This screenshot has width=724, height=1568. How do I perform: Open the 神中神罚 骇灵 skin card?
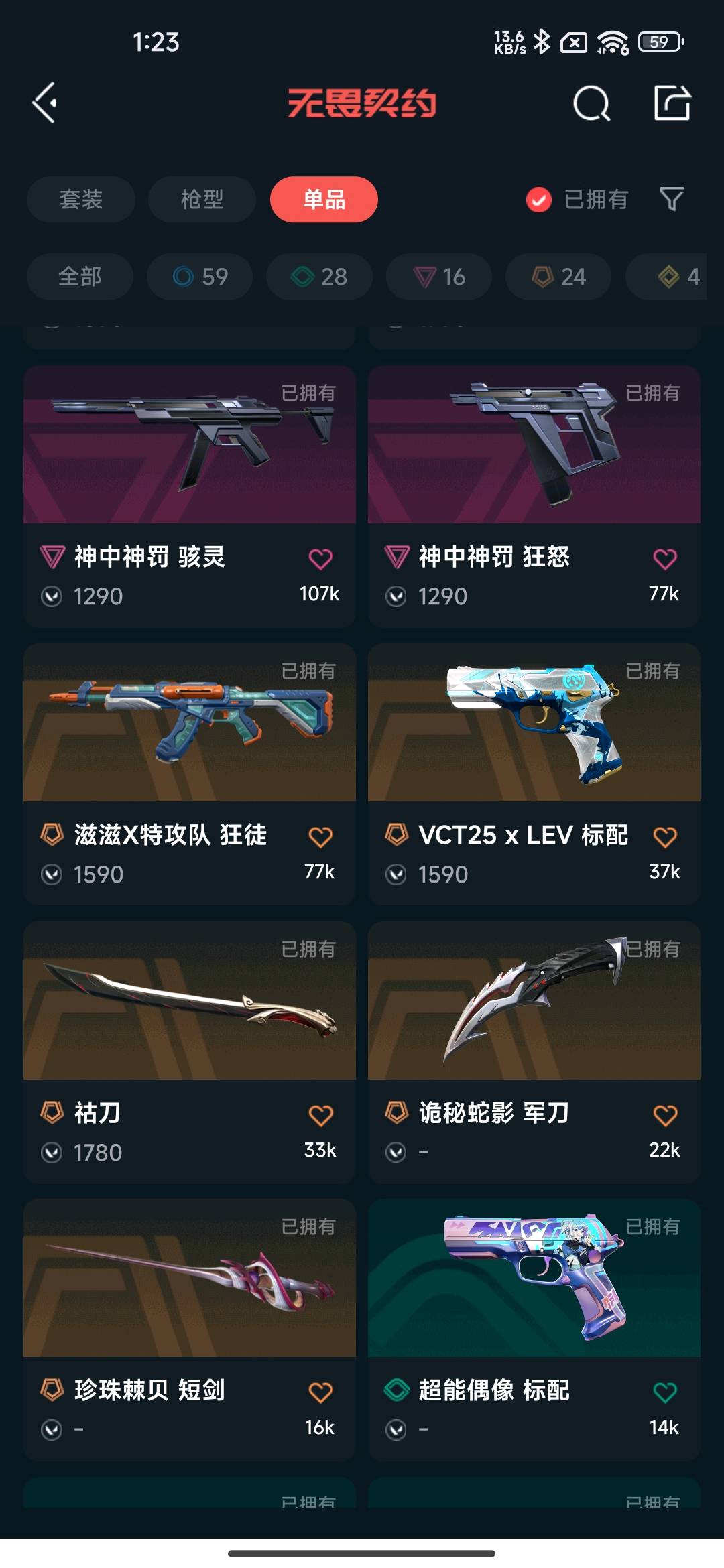click(x=189, y=469)
